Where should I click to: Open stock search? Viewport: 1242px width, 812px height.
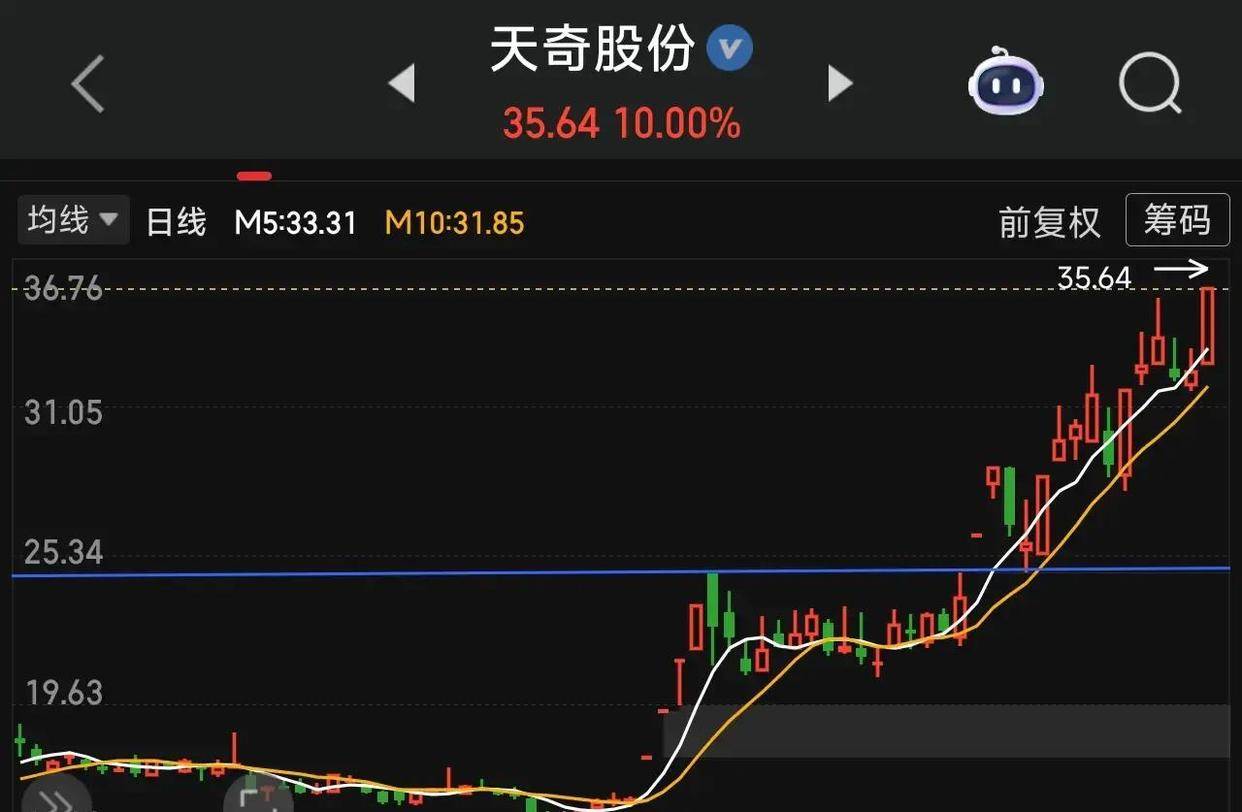1150,84
